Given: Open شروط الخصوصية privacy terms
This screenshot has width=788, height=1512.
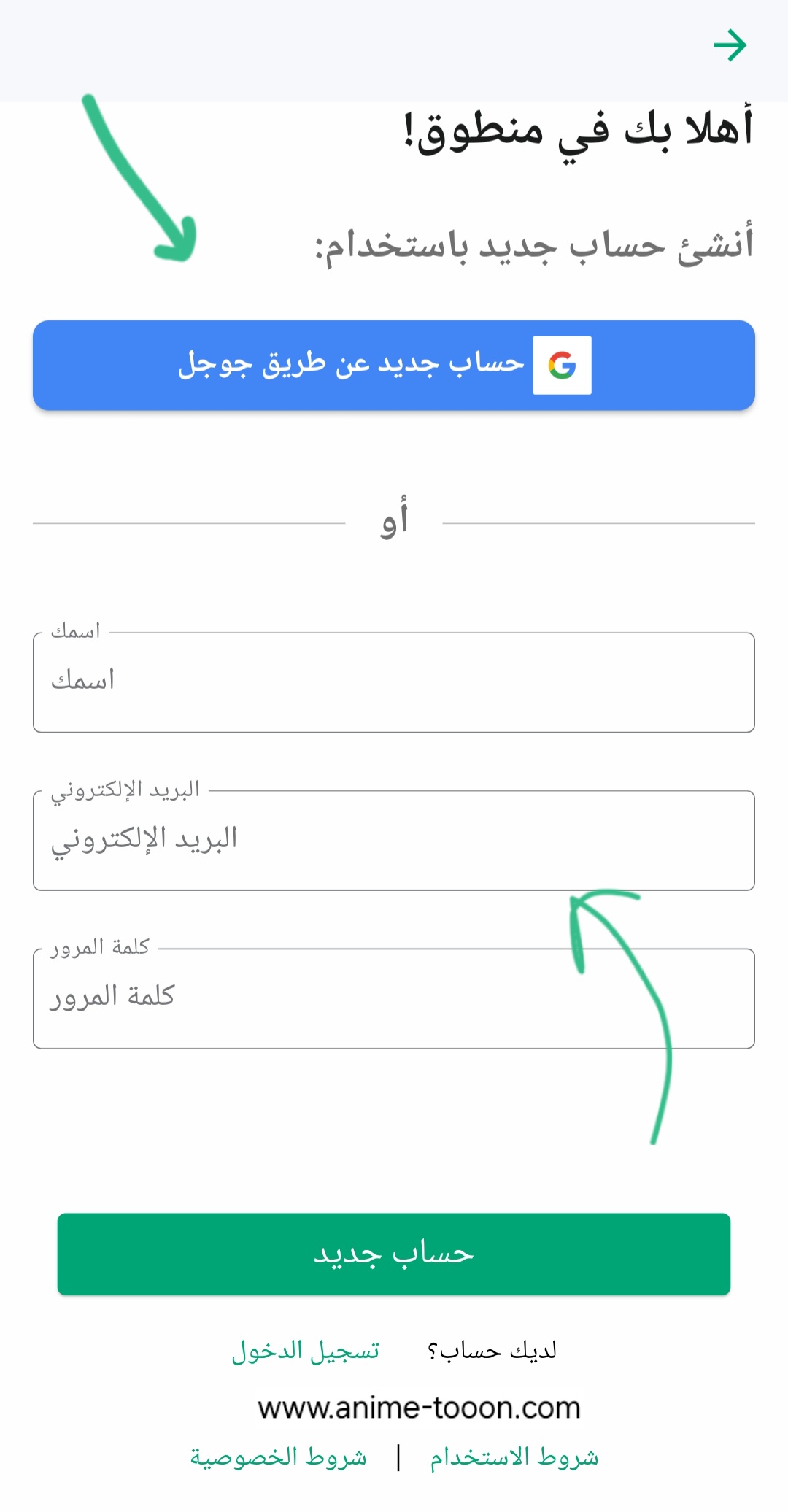Looking at the screenshot, I should [279, 1457].
